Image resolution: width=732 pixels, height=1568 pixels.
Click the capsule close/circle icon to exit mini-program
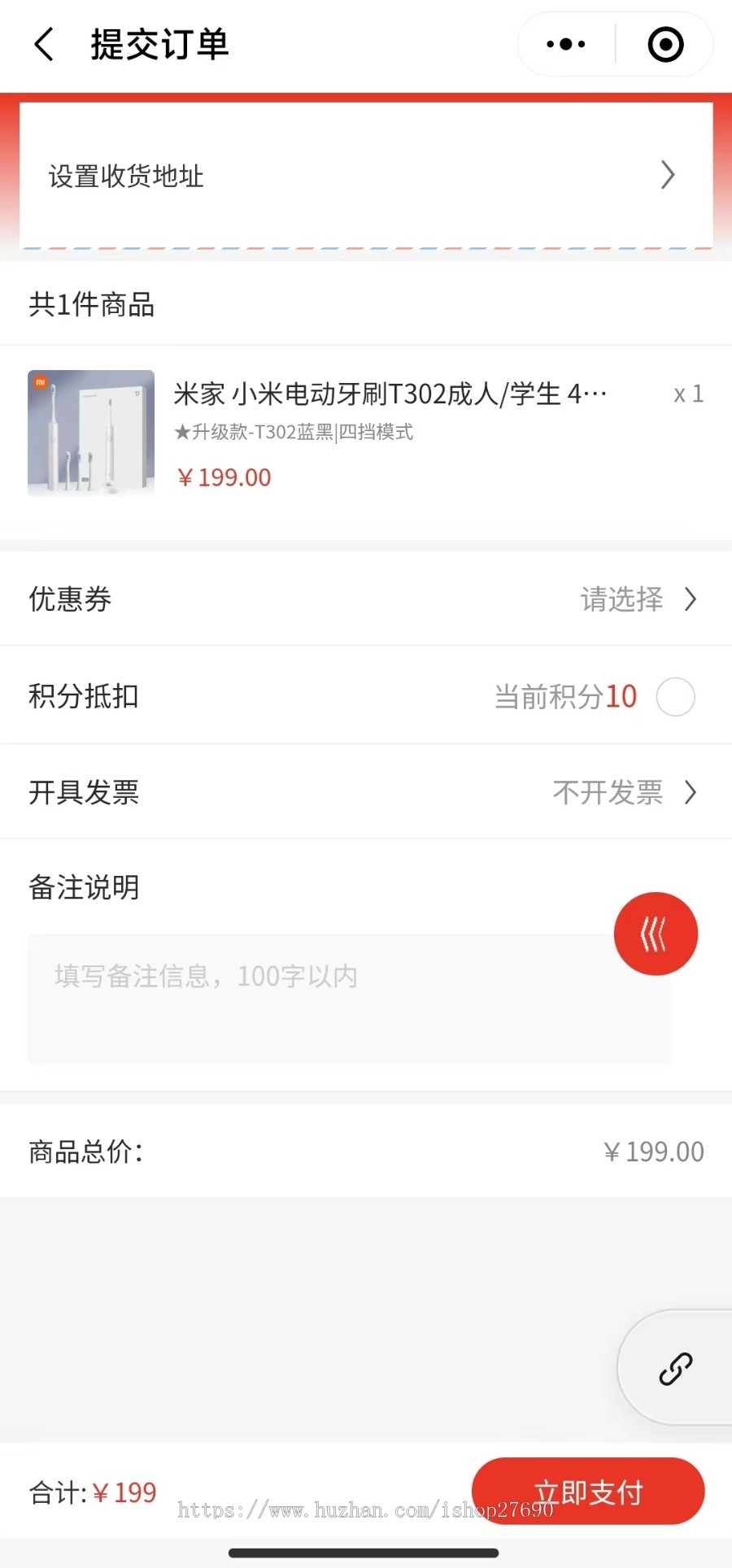[x=666, y=44]
